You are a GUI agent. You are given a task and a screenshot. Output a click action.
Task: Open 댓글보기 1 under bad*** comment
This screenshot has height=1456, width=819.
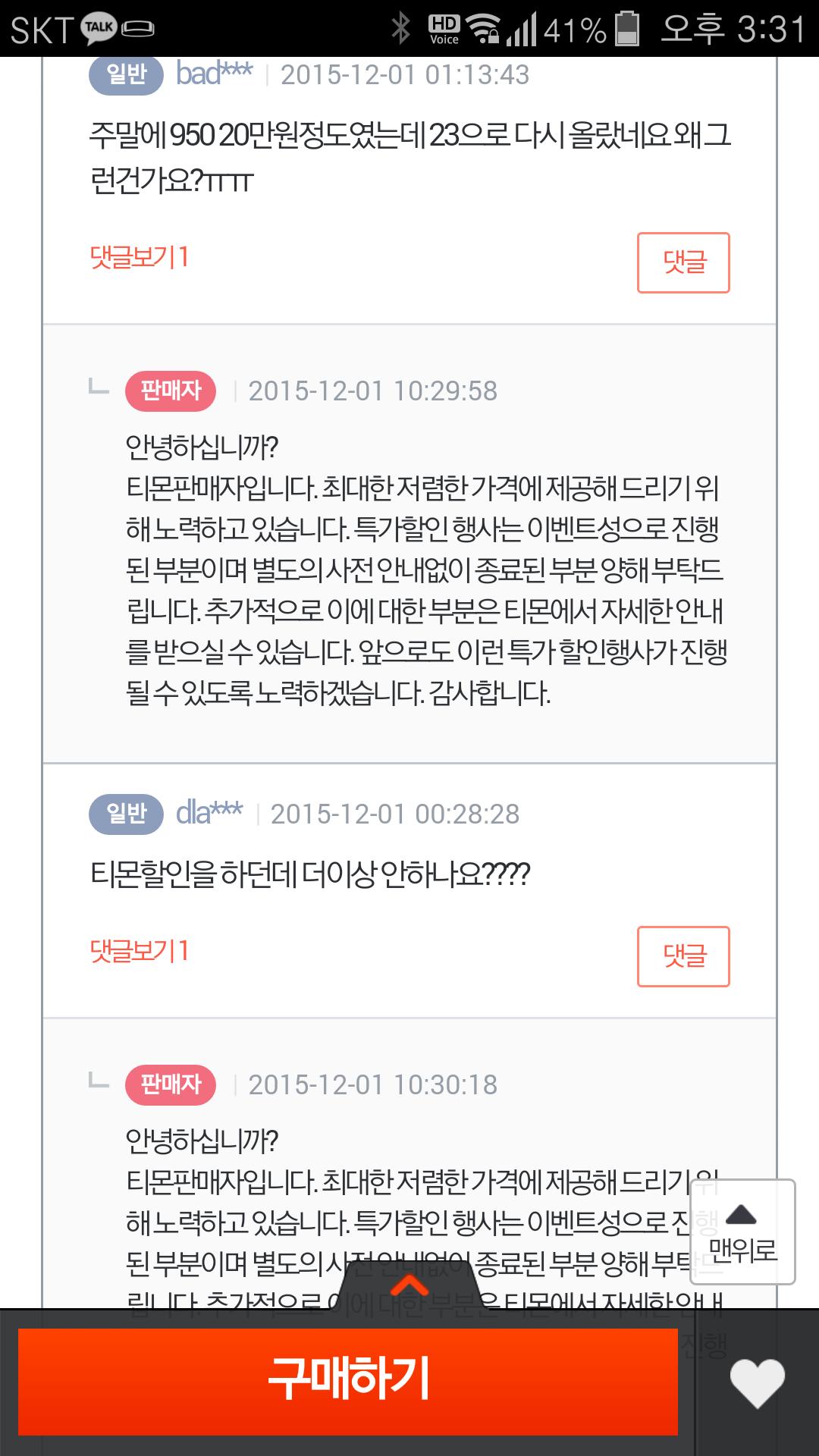pyautogui.click(x=139, y=258)
